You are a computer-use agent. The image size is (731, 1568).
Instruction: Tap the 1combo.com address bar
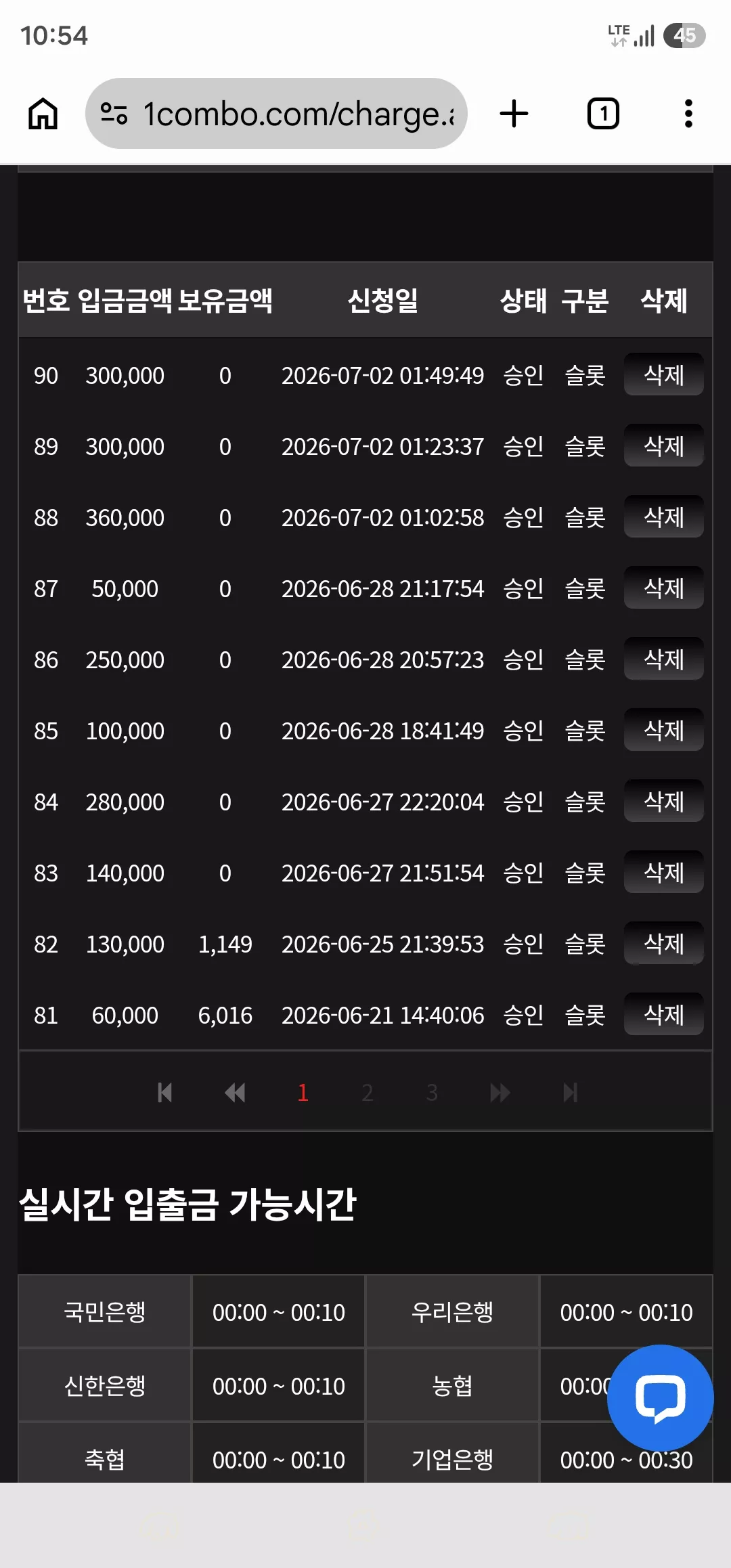pos(276,114)
